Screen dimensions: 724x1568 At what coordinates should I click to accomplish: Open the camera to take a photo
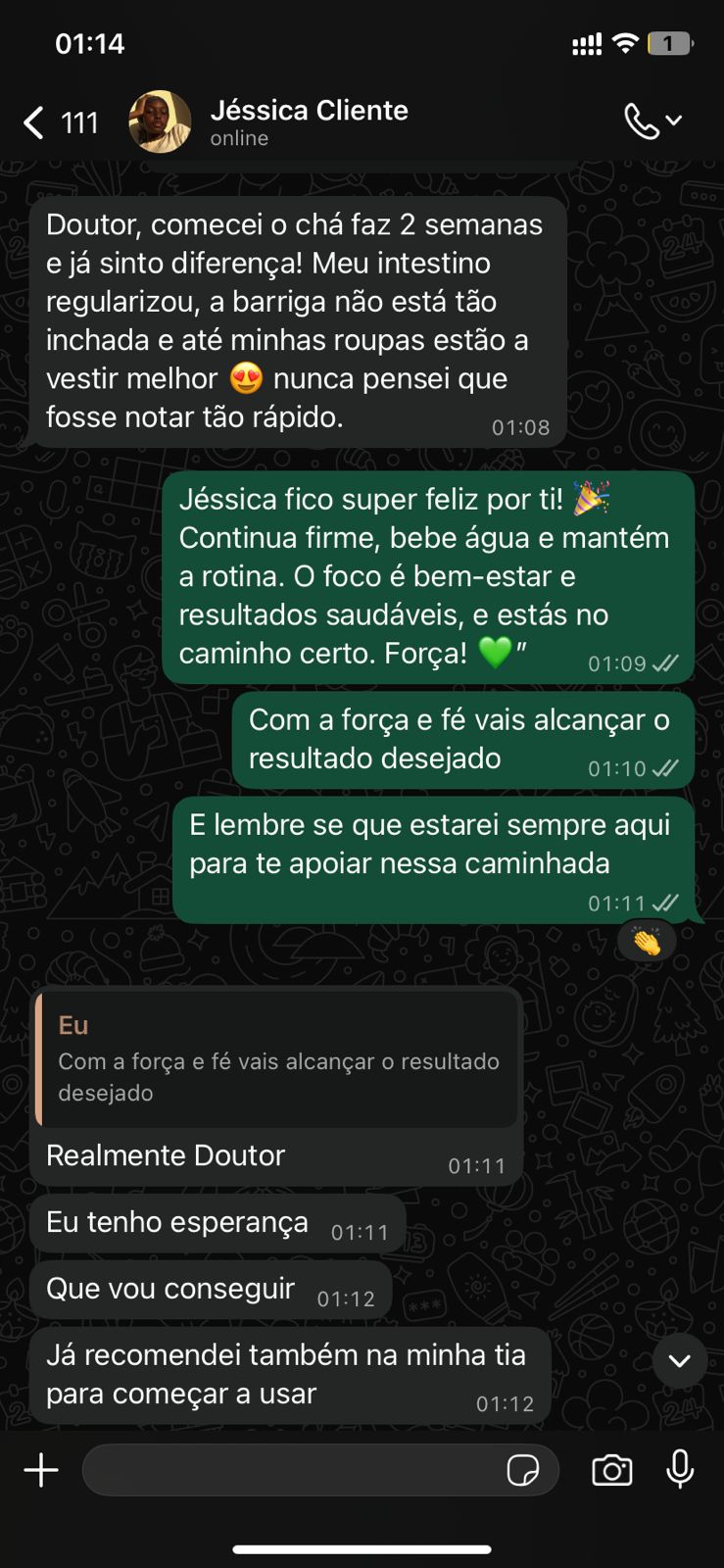(612, 1470)
